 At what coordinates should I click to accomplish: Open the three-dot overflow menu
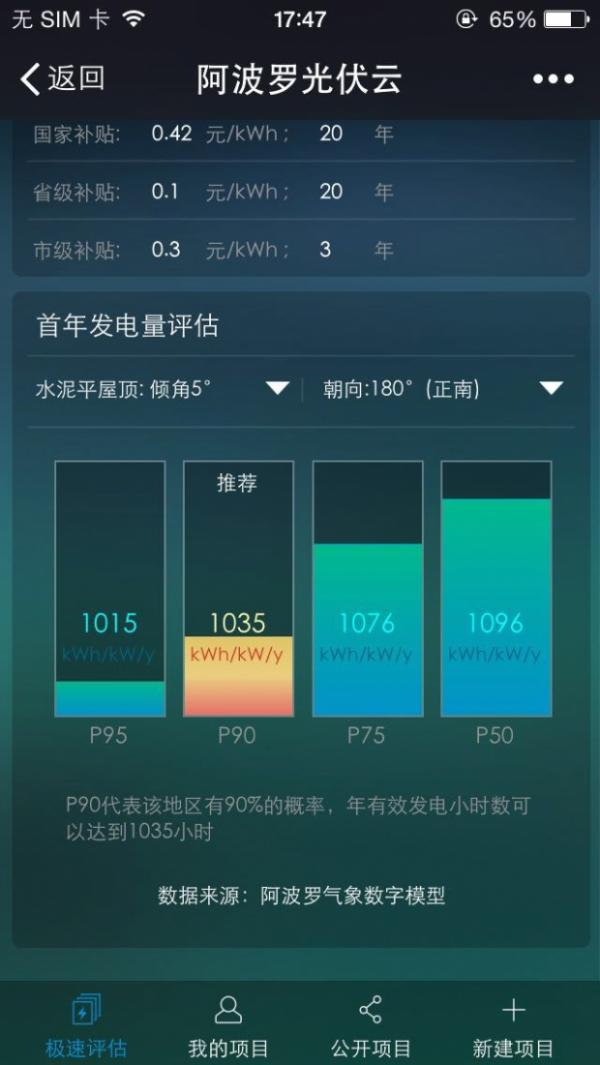(x=553, y=79)
